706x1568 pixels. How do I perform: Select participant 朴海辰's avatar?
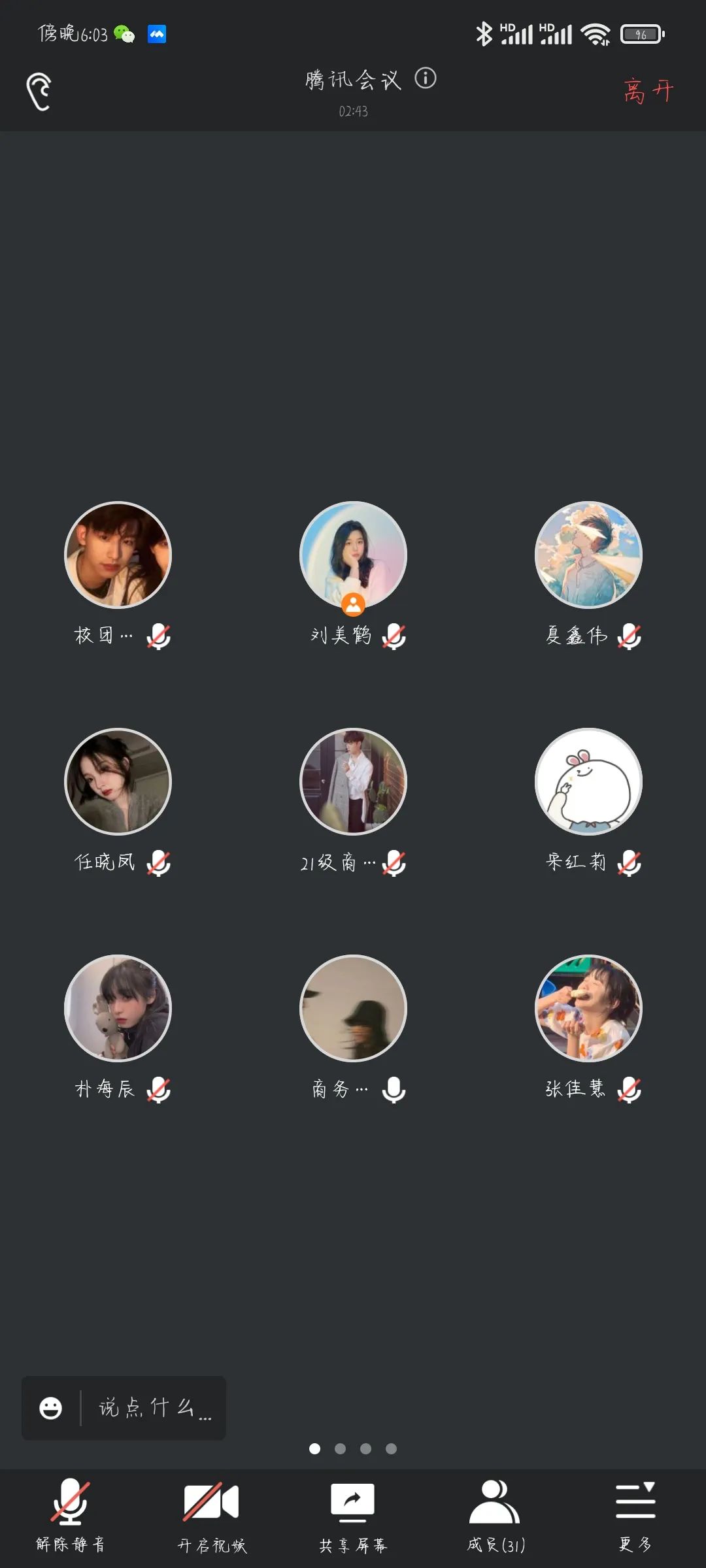point(118,1008)
